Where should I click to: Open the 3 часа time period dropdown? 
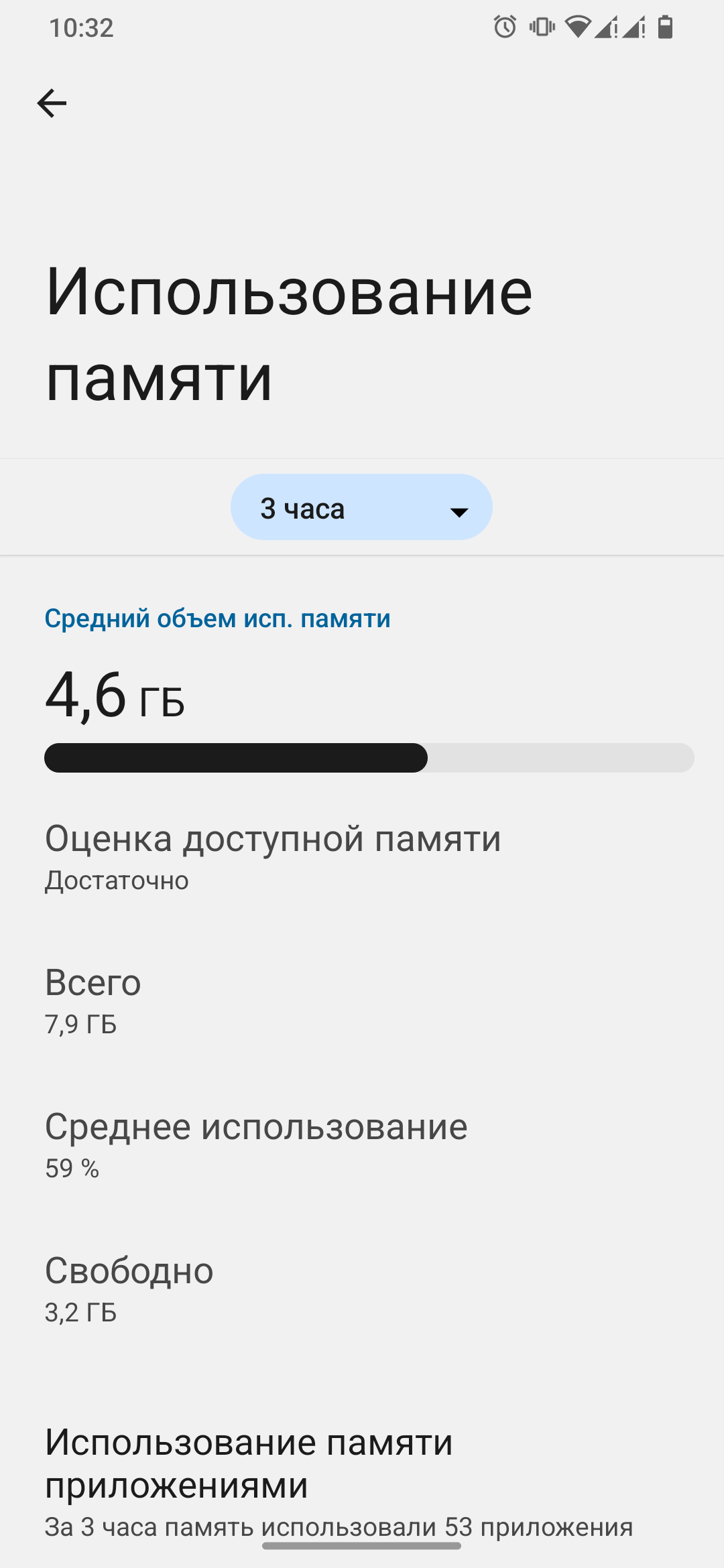[x=361, y=507]
